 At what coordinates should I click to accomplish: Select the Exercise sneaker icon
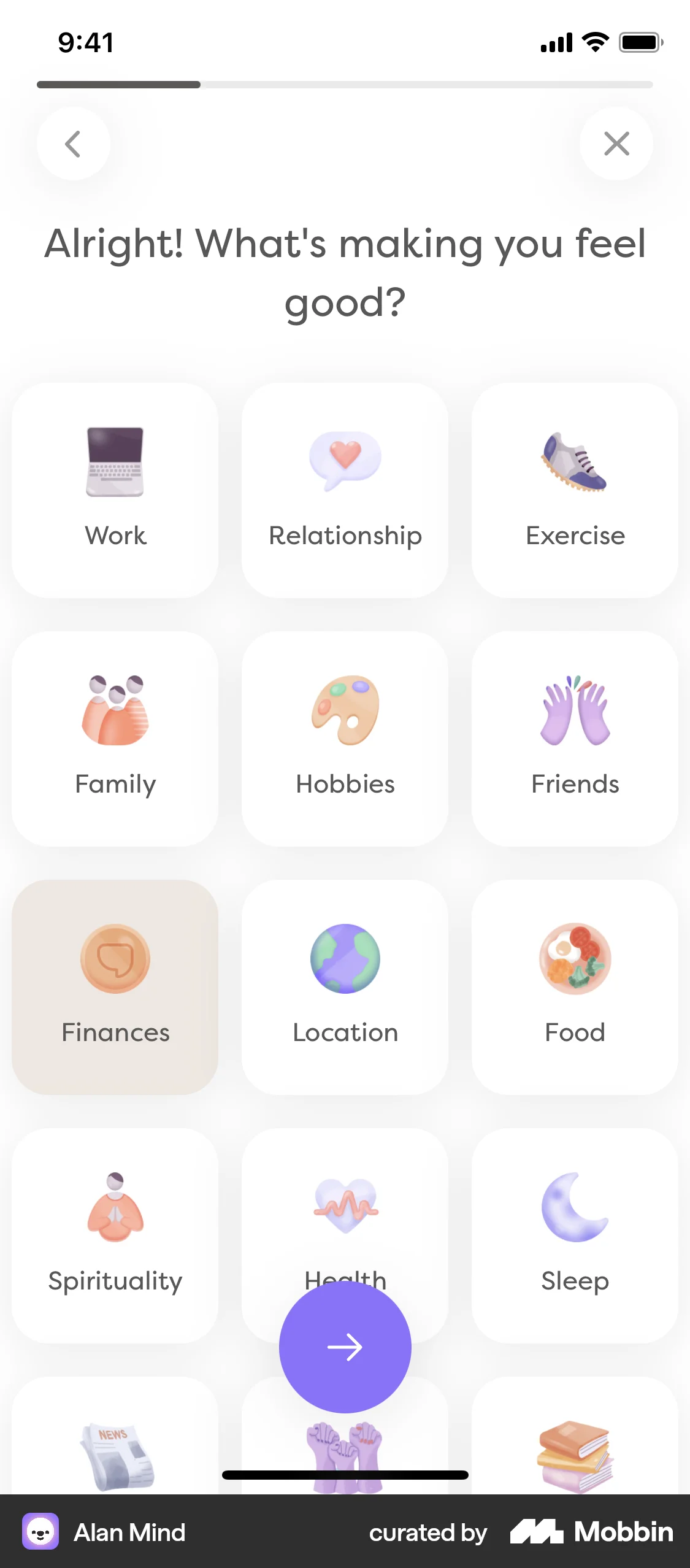coord(574,488)
